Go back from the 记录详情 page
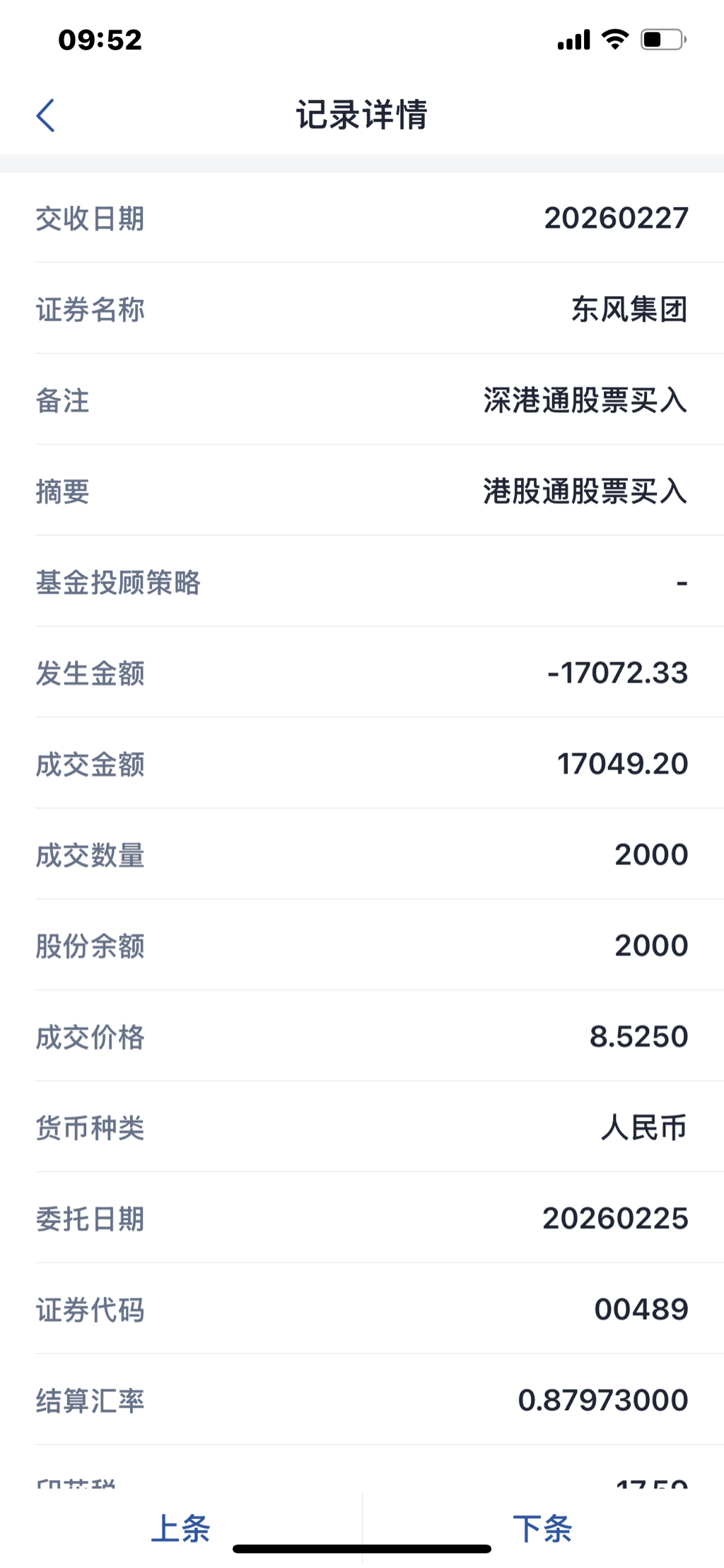The image size is (724, 1568). pyautogui.click(x=46, y=115)
